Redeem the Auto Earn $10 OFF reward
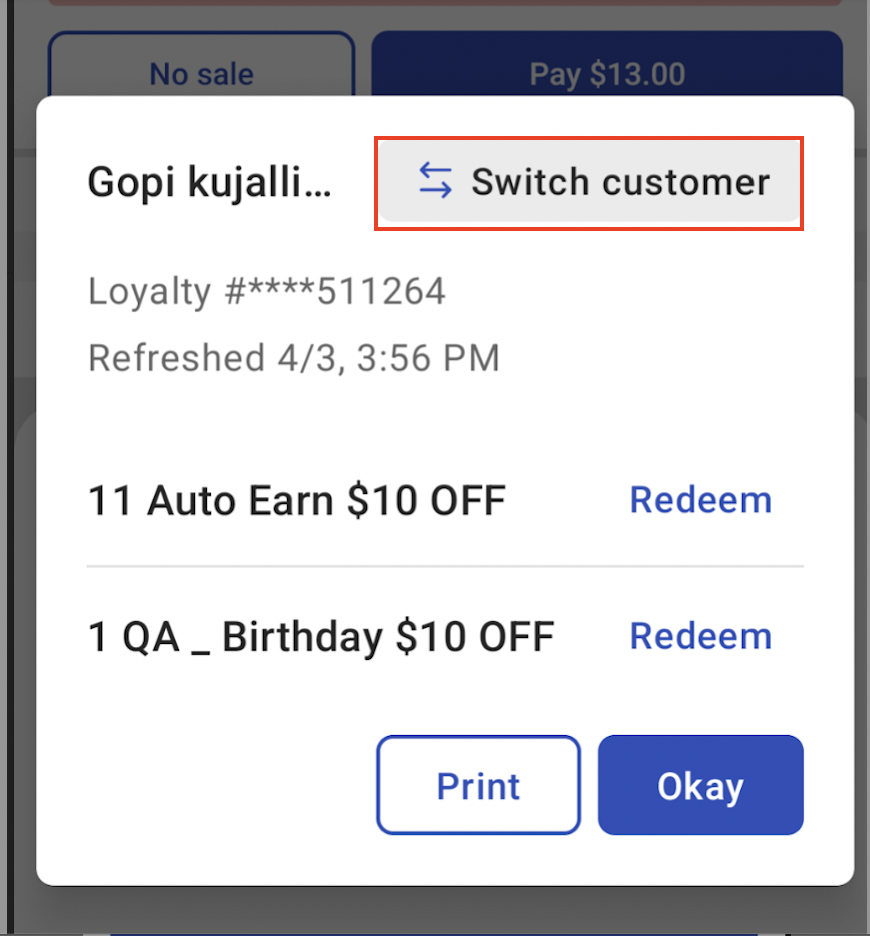 pos(700,499)
